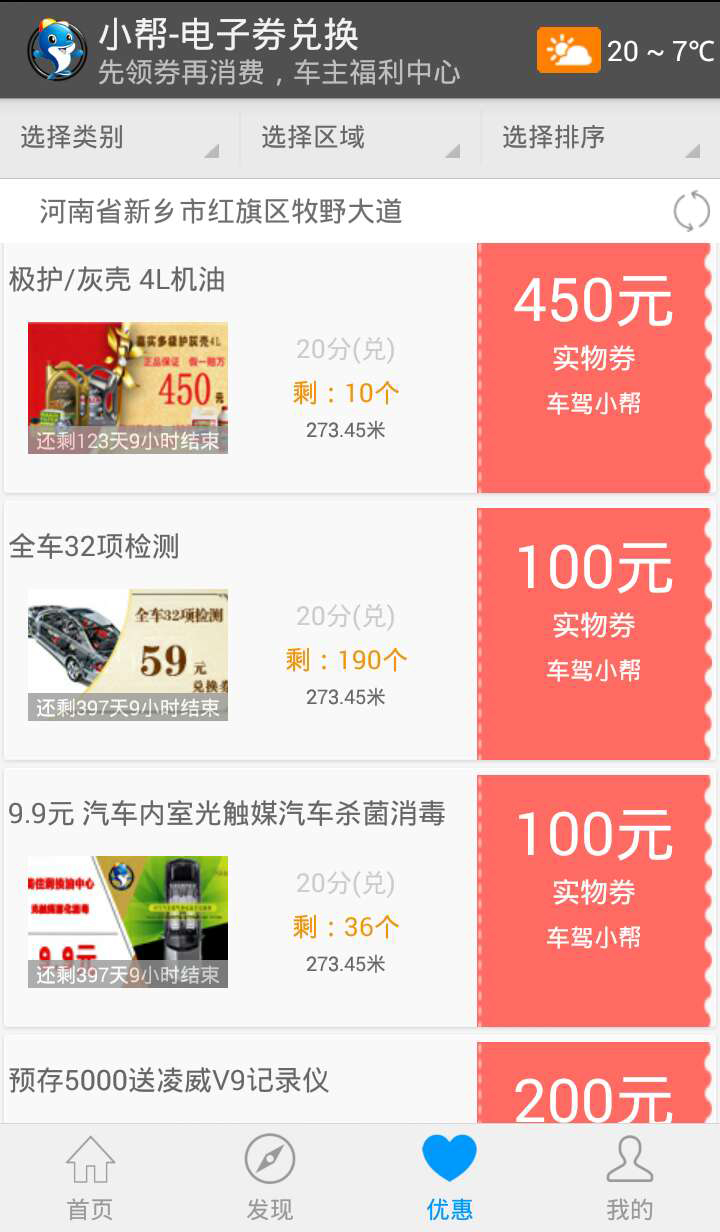This screenshot has height=1232, width=720.
Task: Open the 选择区域 area dropdown
Action: coord(359,137)
